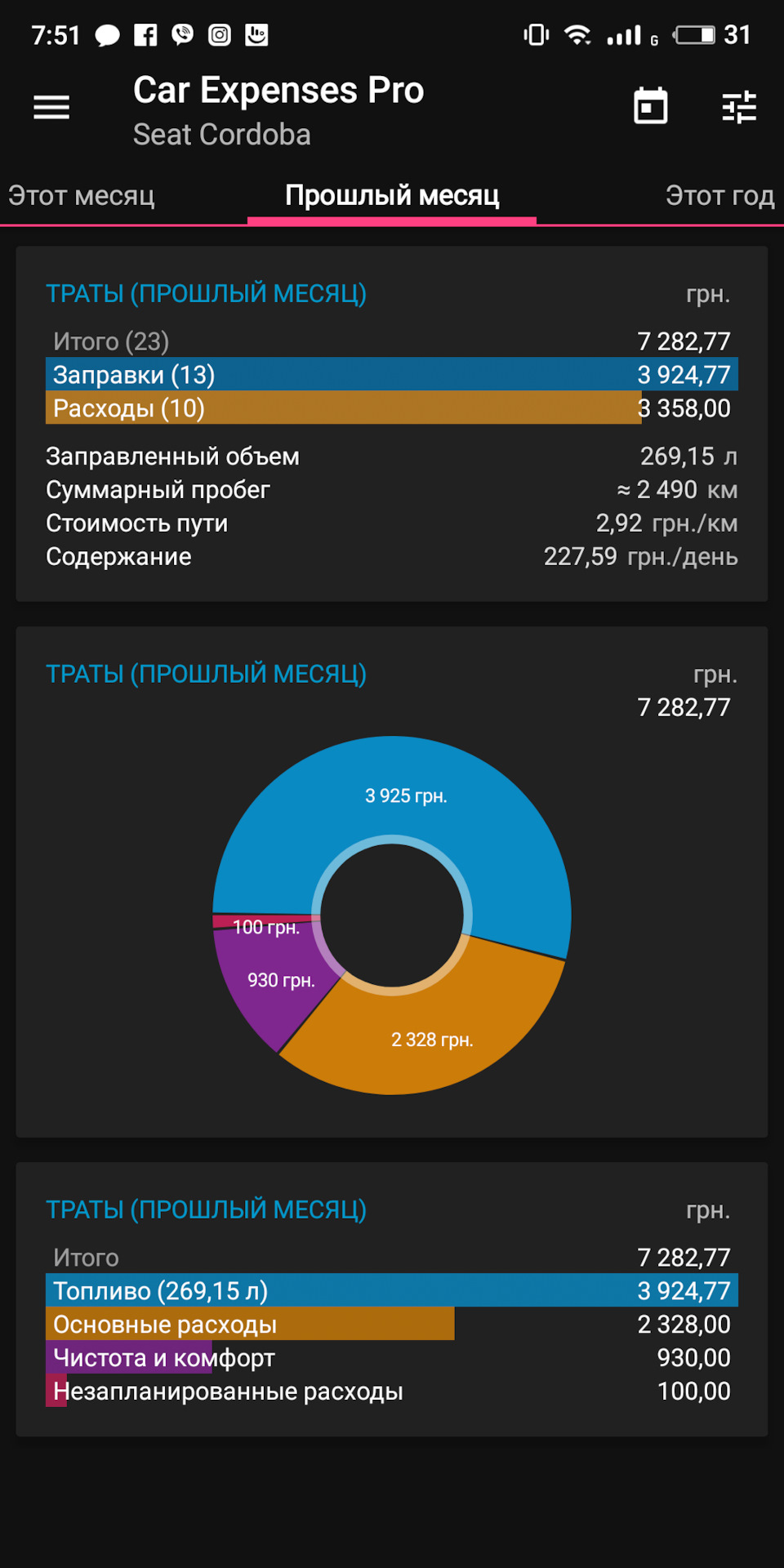Viewport: 784px width, 1568px height.
Task: Tap the orange 2 328 грн. donut segment
Action: coord(433,1039)
